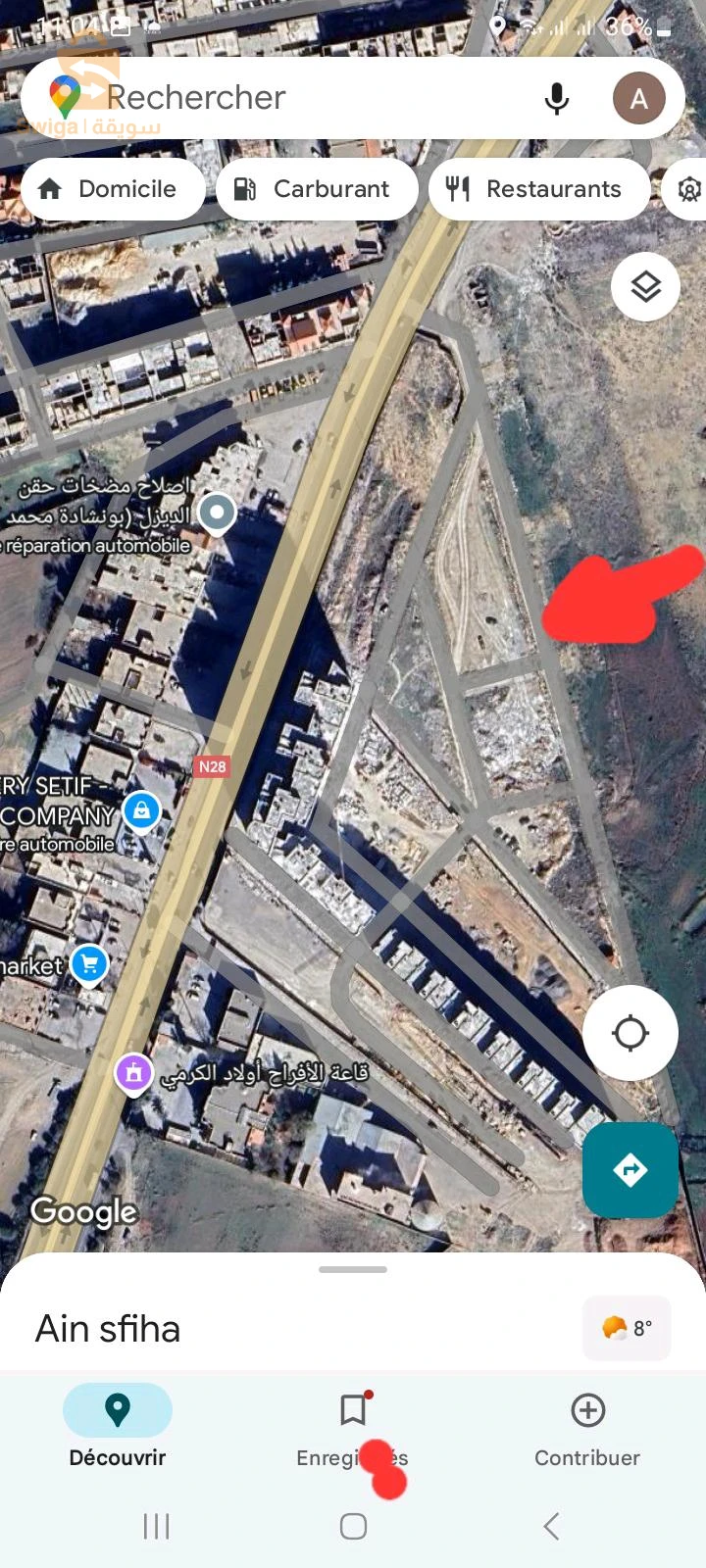Go back with system back button
The width and height of the screenshot is (706, 1568).
pyautogui.click(x=551, y=1526)
